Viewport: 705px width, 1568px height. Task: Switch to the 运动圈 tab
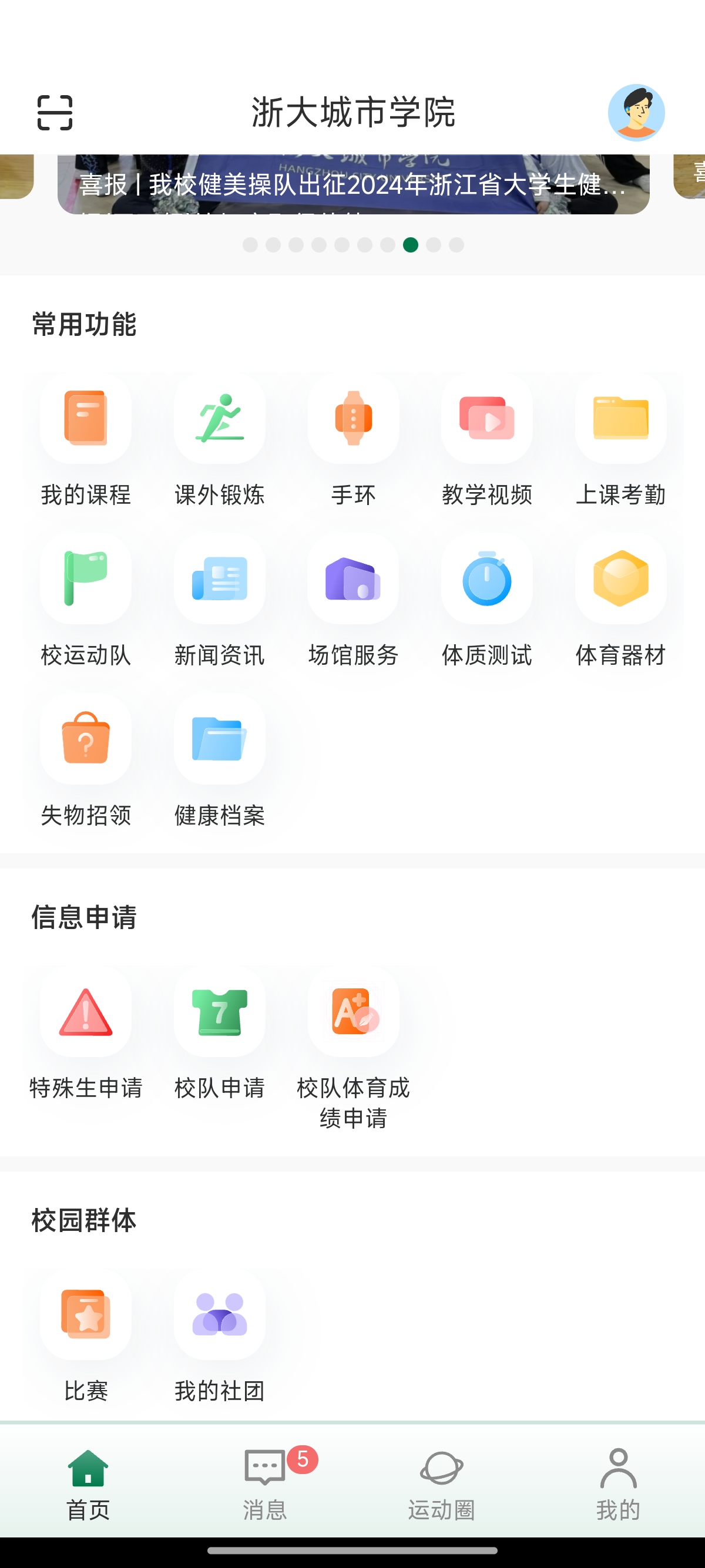coord(441,1483)
